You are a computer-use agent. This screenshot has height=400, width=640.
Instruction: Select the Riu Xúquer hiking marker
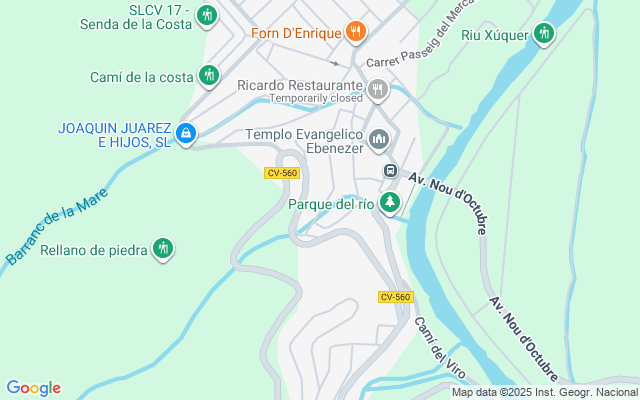click(x=543, y=34)
